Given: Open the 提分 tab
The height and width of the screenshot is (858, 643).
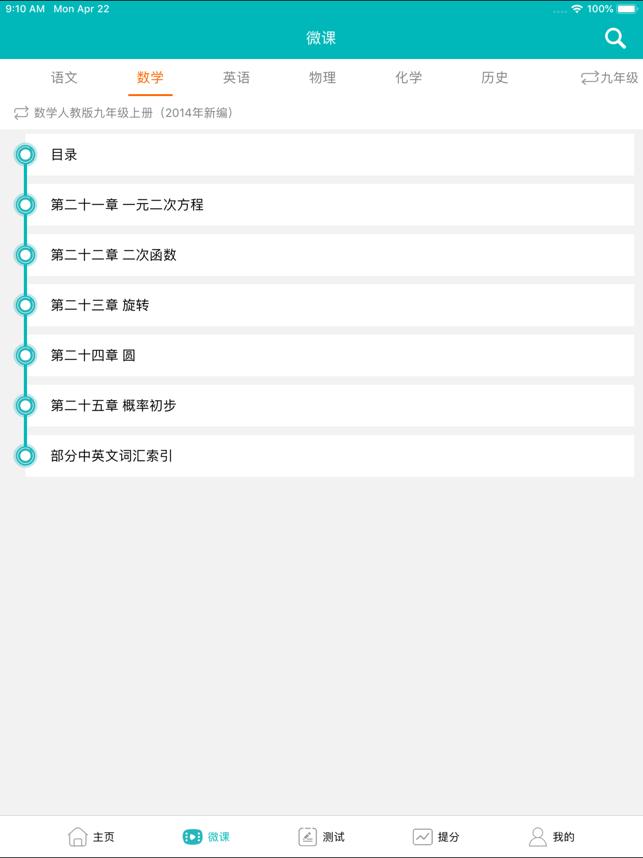Looking at the screenshot, I should pyautogui.click(x=436, y=837).
